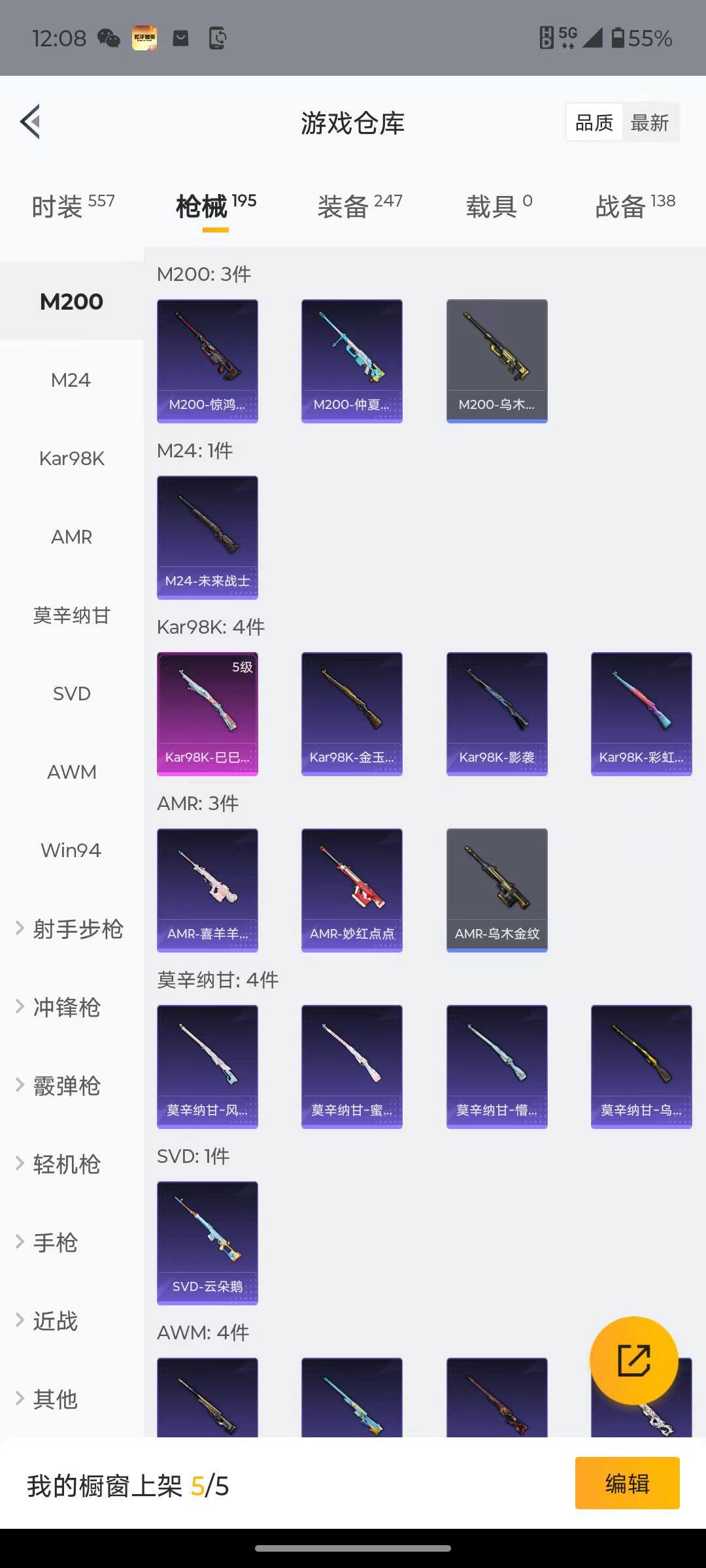Screen dimensions: 706x1568
Task: View the AMR-妙红点点 skin
Action: [x=352, y=890]
